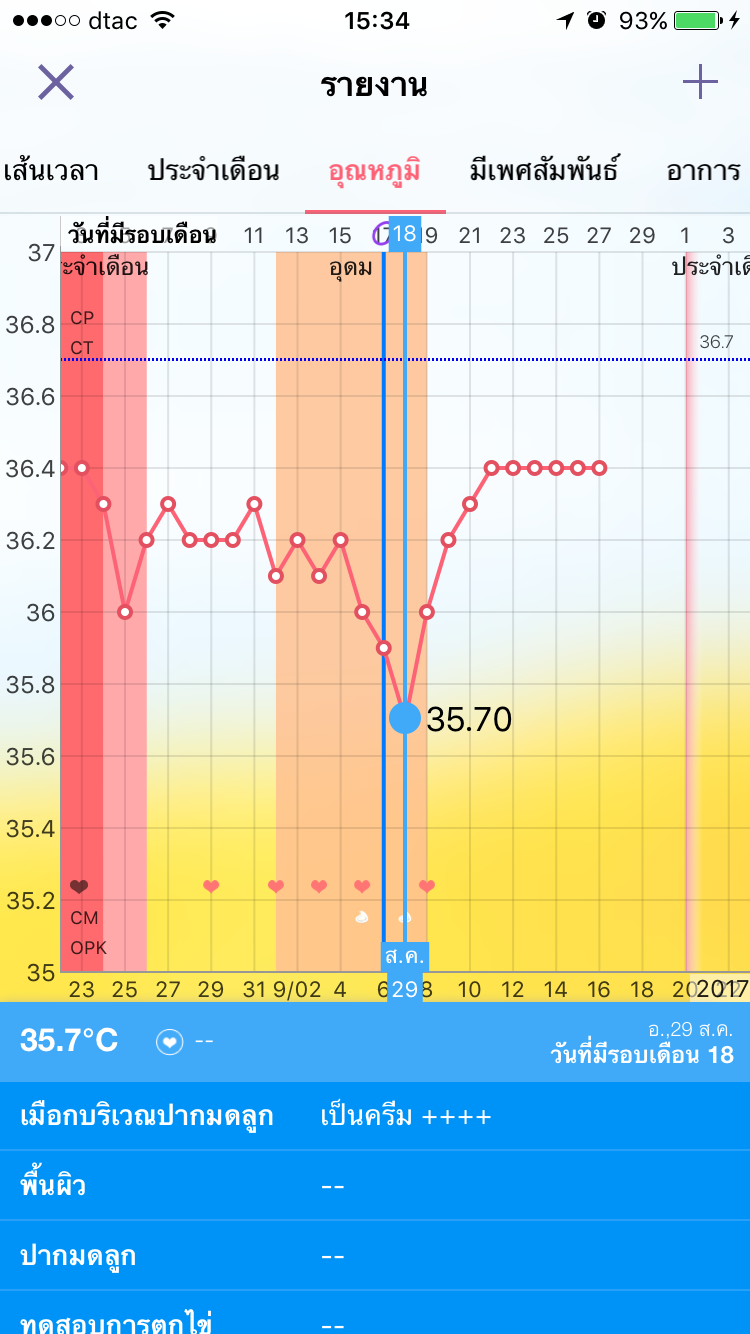Viewport: 750px width, 1334px height.
Task: Add a new entry with plus icon
Action: [700, 82]
